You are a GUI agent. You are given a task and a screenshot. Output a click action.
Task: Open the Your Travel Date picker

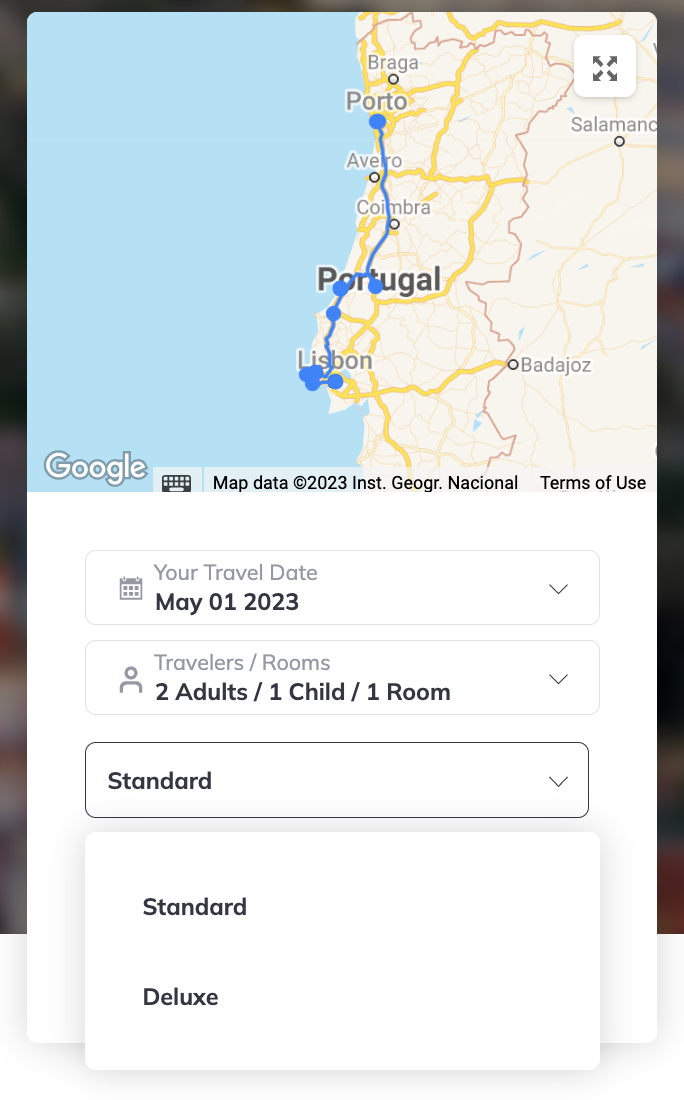(x=342, y=588)
